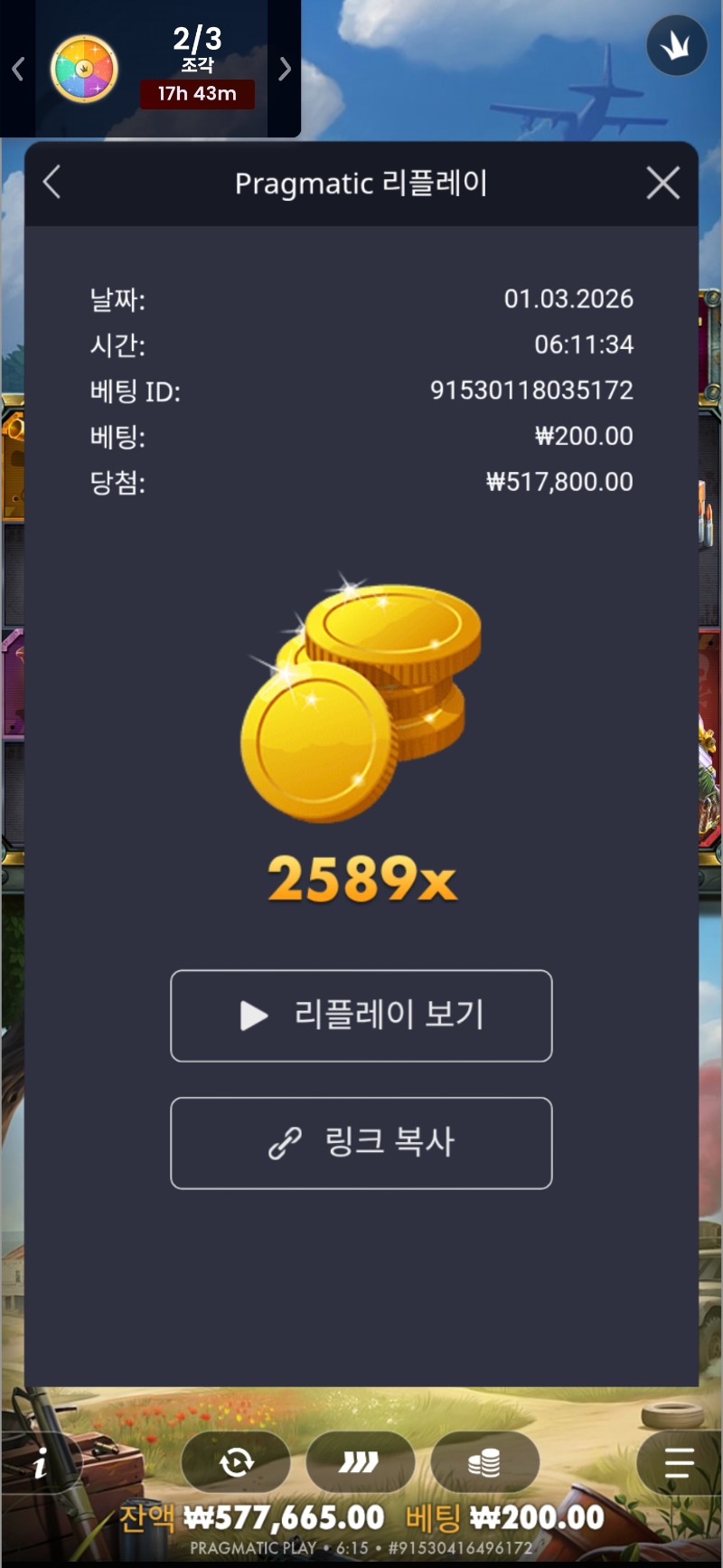Screen dimensions: 723x1568
Task: Open the bet amount coin settings
Action: coord(484,1462)
